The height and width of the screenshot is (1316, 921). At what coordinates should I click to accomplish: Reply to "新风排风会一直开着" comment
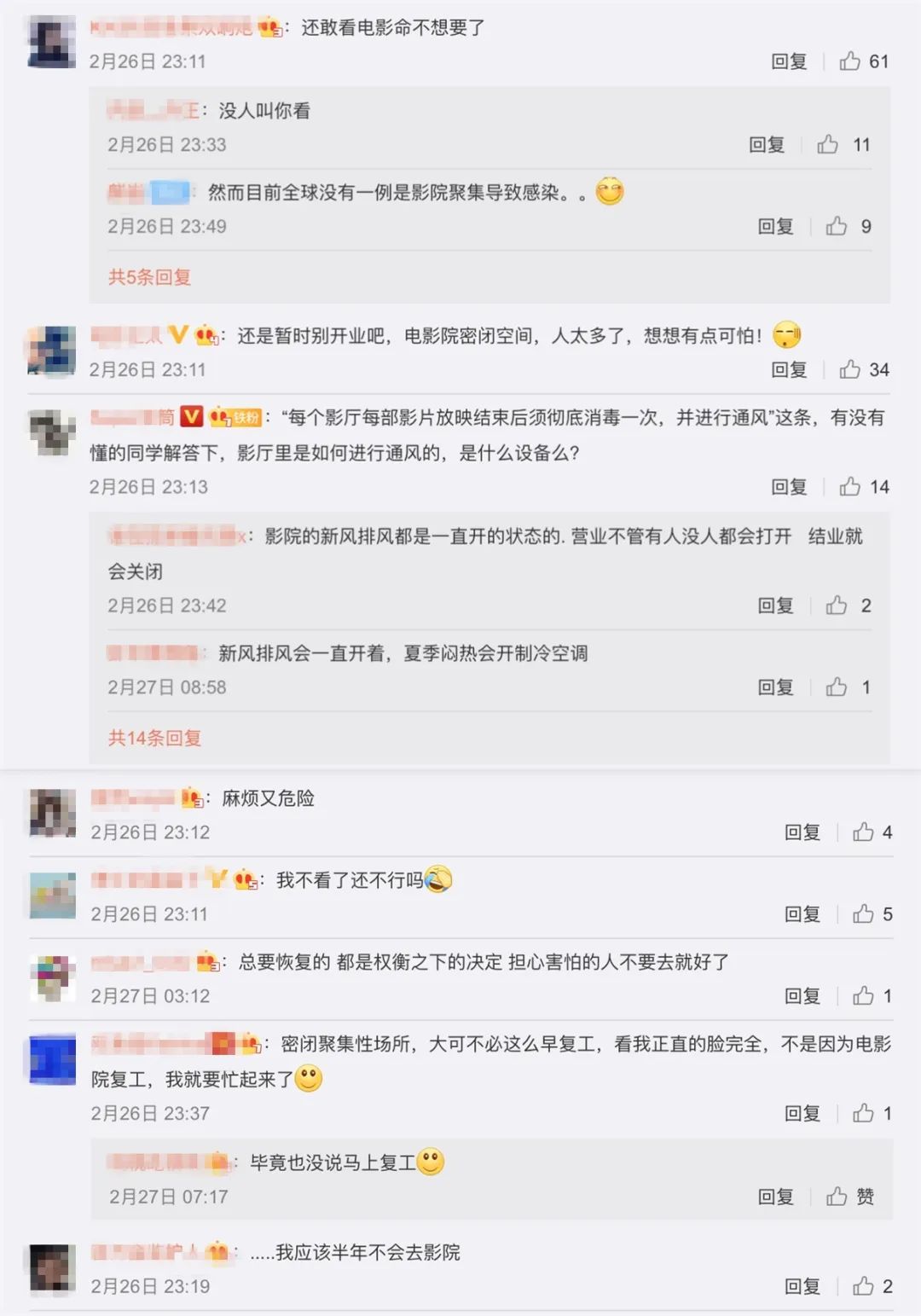point(775,687)
